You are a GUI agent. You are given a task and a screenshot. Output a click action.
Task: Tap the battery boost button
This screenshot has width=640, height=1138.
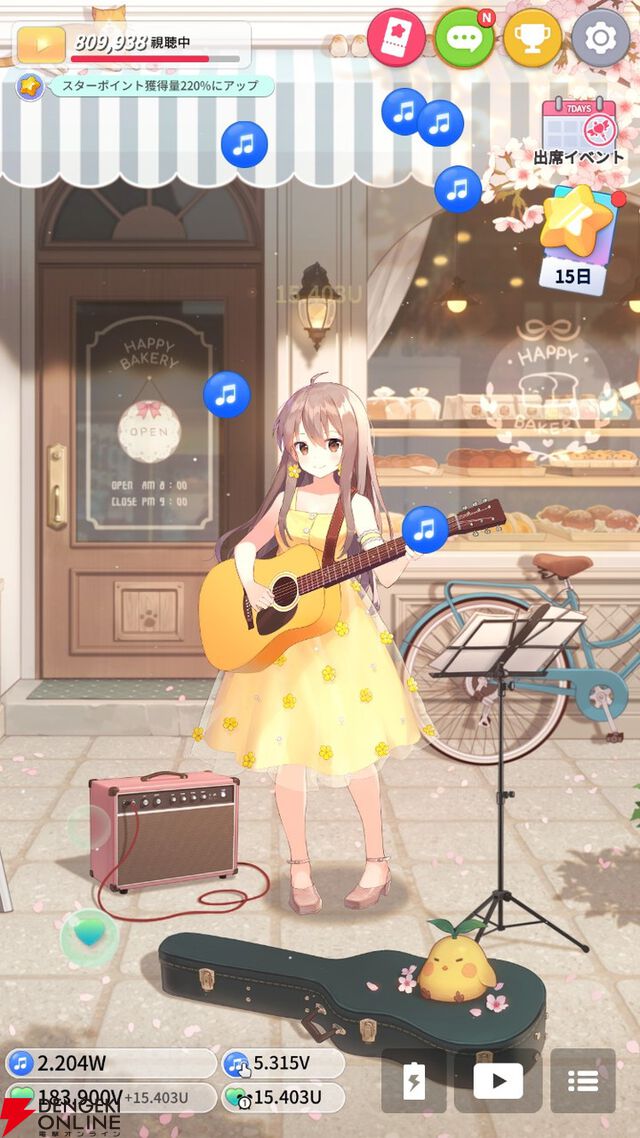tap(413, 1081)
